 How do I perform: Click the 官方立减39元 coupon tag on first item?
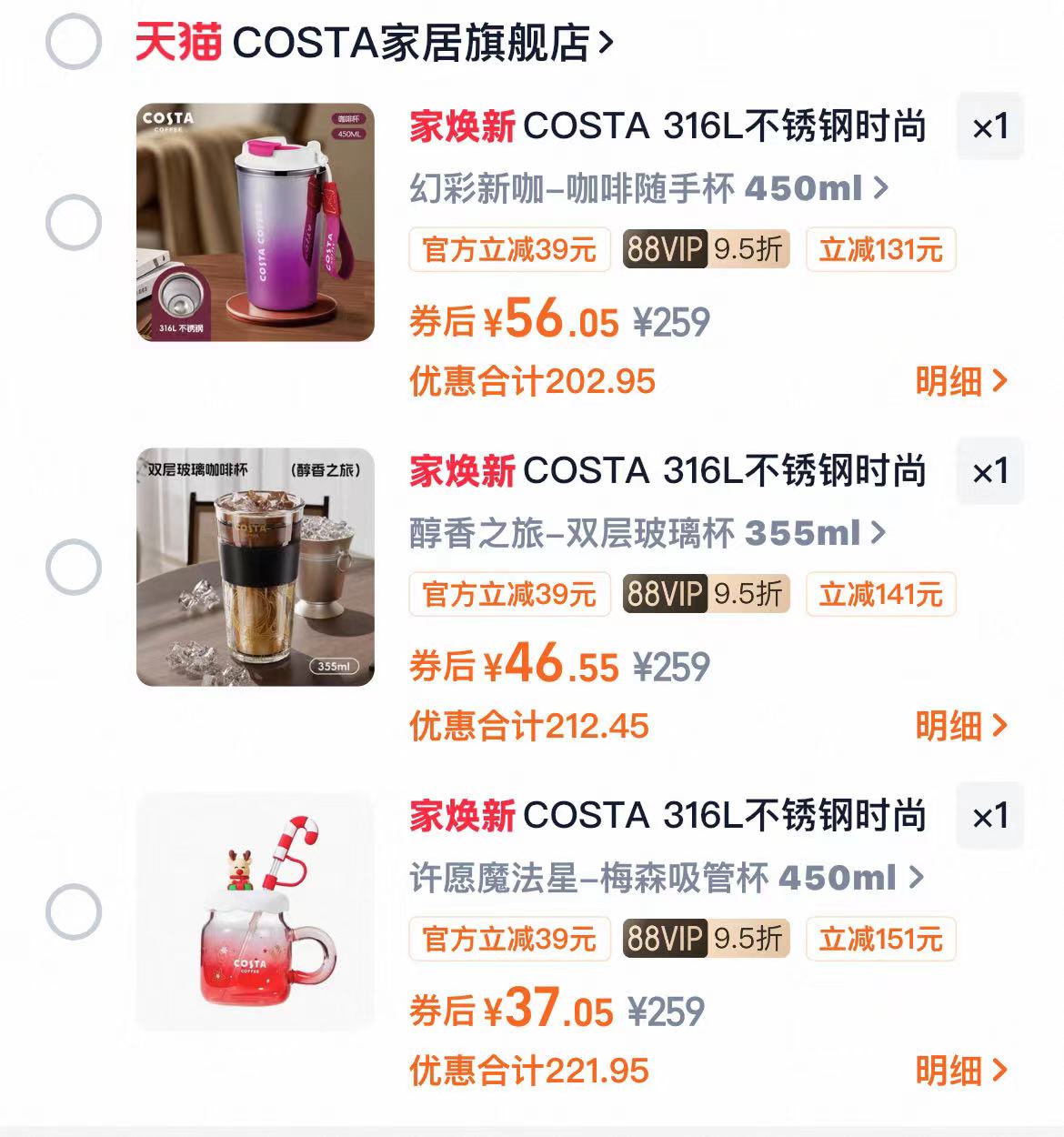click(508, 248)
